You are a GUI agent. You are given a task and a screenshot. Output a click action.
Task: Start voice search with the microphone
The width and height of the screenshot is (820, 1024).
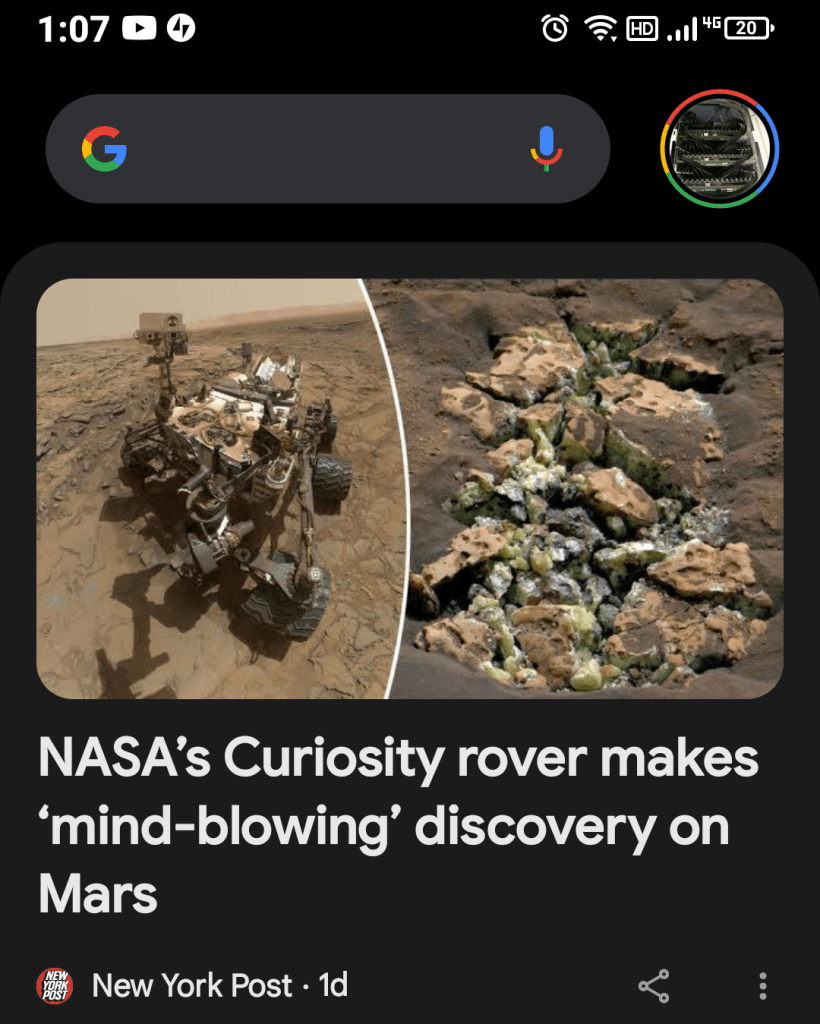point(546,149)
